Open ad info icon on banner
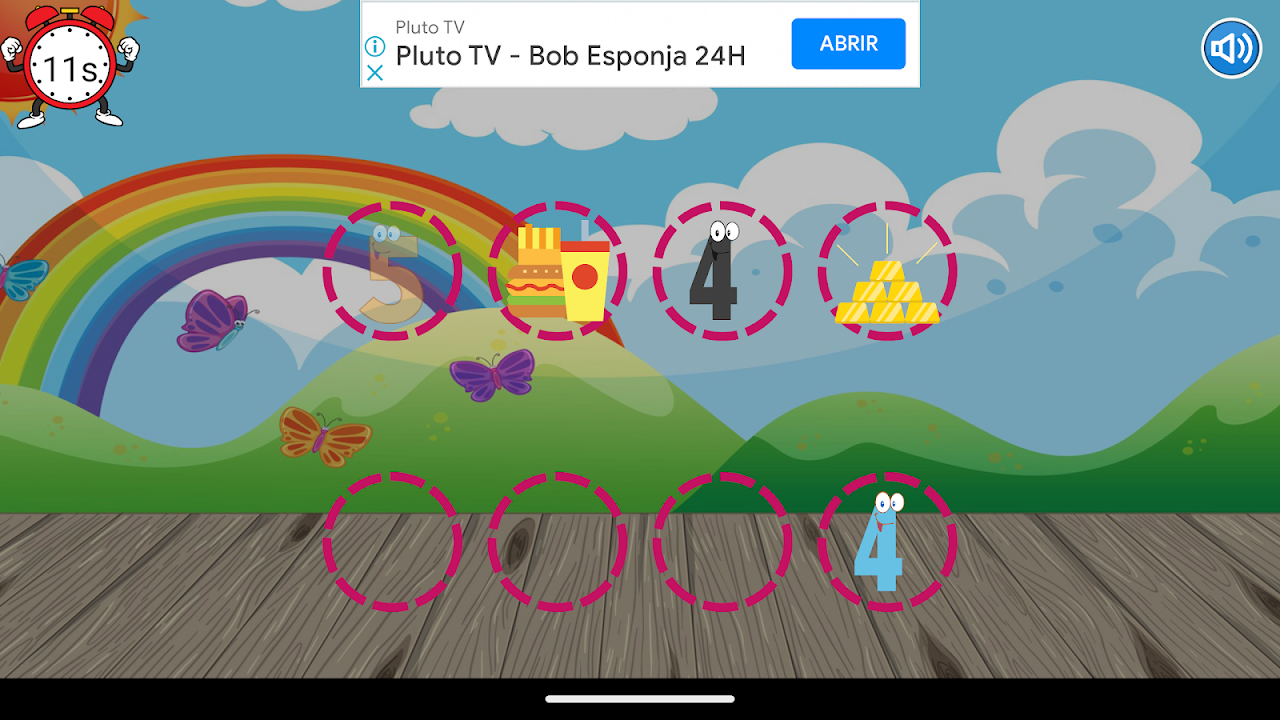1280x720 pixels. coord(375,46)
